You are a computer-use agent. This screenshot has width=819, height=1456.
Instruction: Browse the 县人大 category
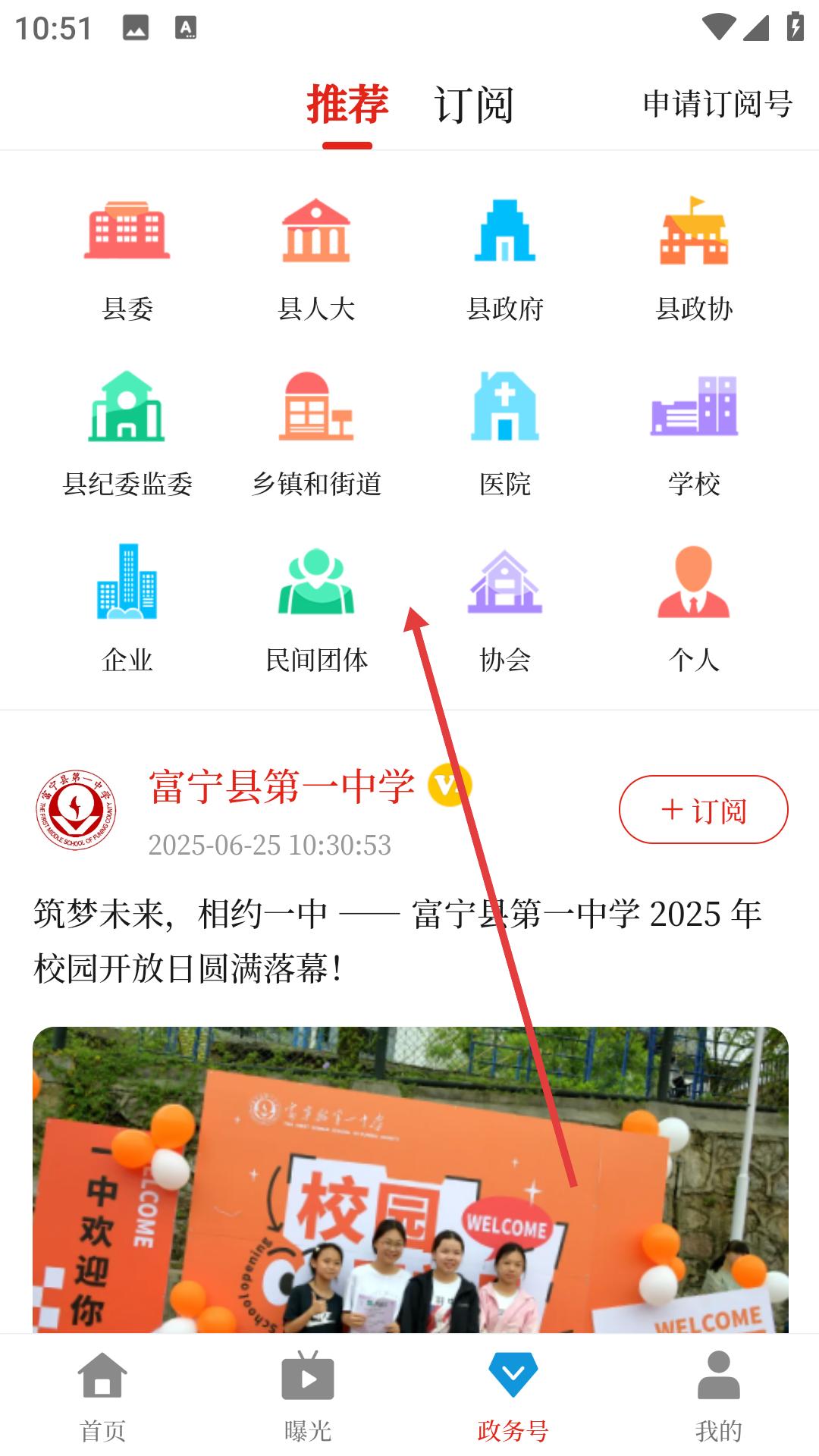pyautogui.click(x=316, y=258)
